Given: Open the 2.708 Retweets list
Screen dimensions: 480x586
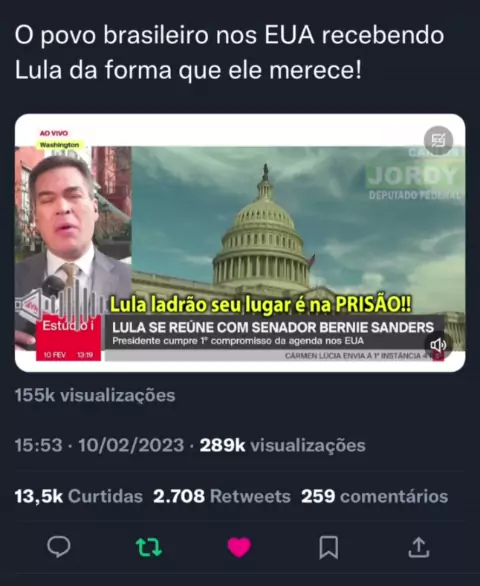Looking at the screenshot, I should pyautogui.click(x=222, y=496).
